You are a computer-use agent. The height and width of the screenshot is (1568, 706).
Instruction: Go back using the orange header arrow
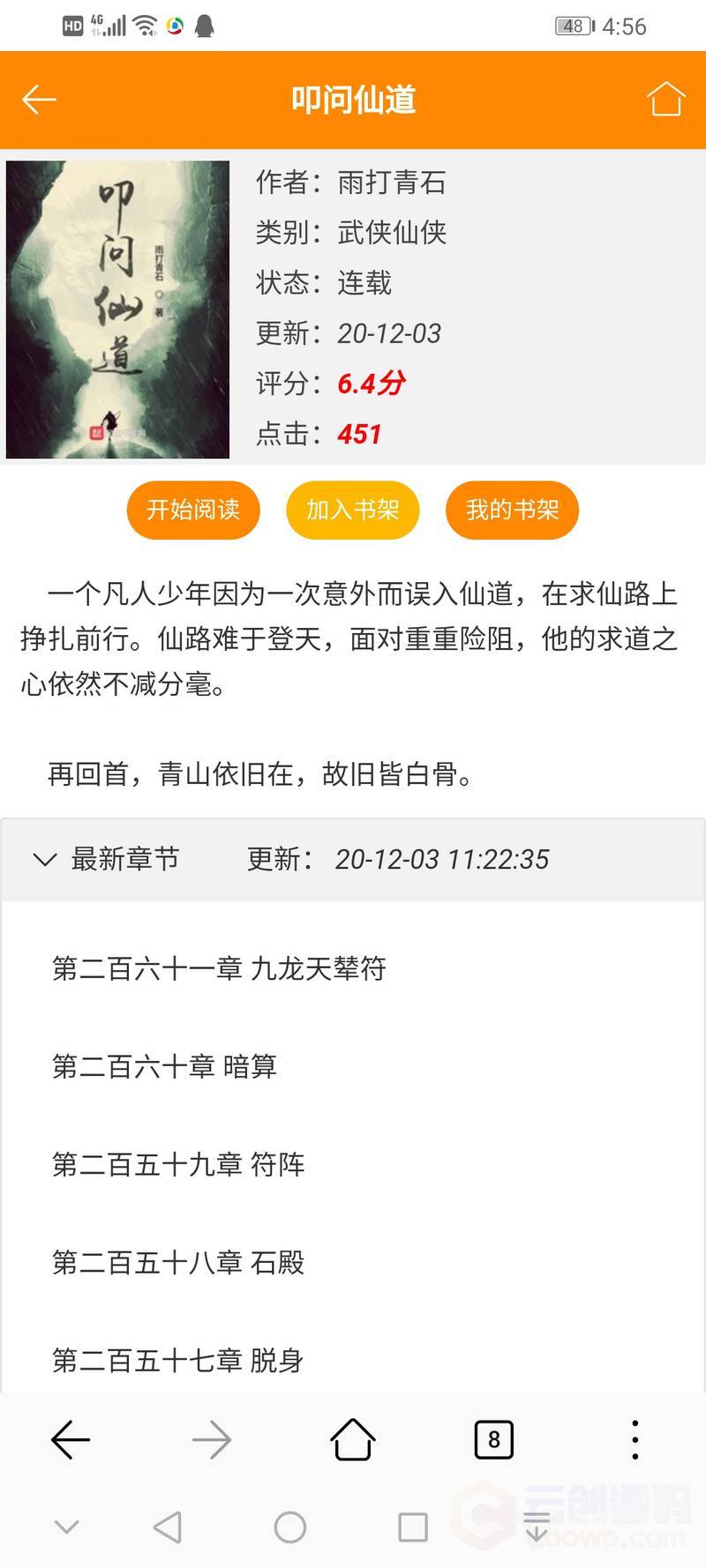coord(39,100)
